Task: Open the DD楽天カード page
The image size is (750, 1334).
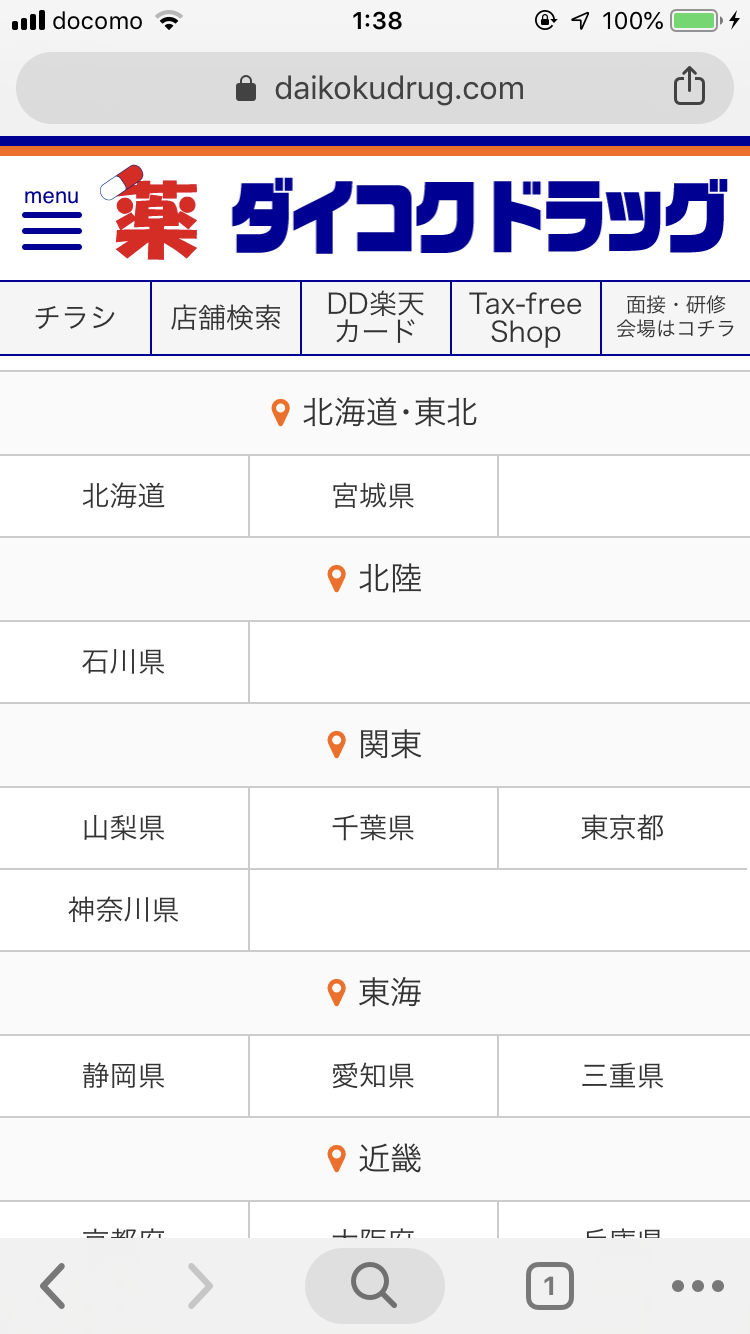Action: pyautogui.click(x=376, y=318)
